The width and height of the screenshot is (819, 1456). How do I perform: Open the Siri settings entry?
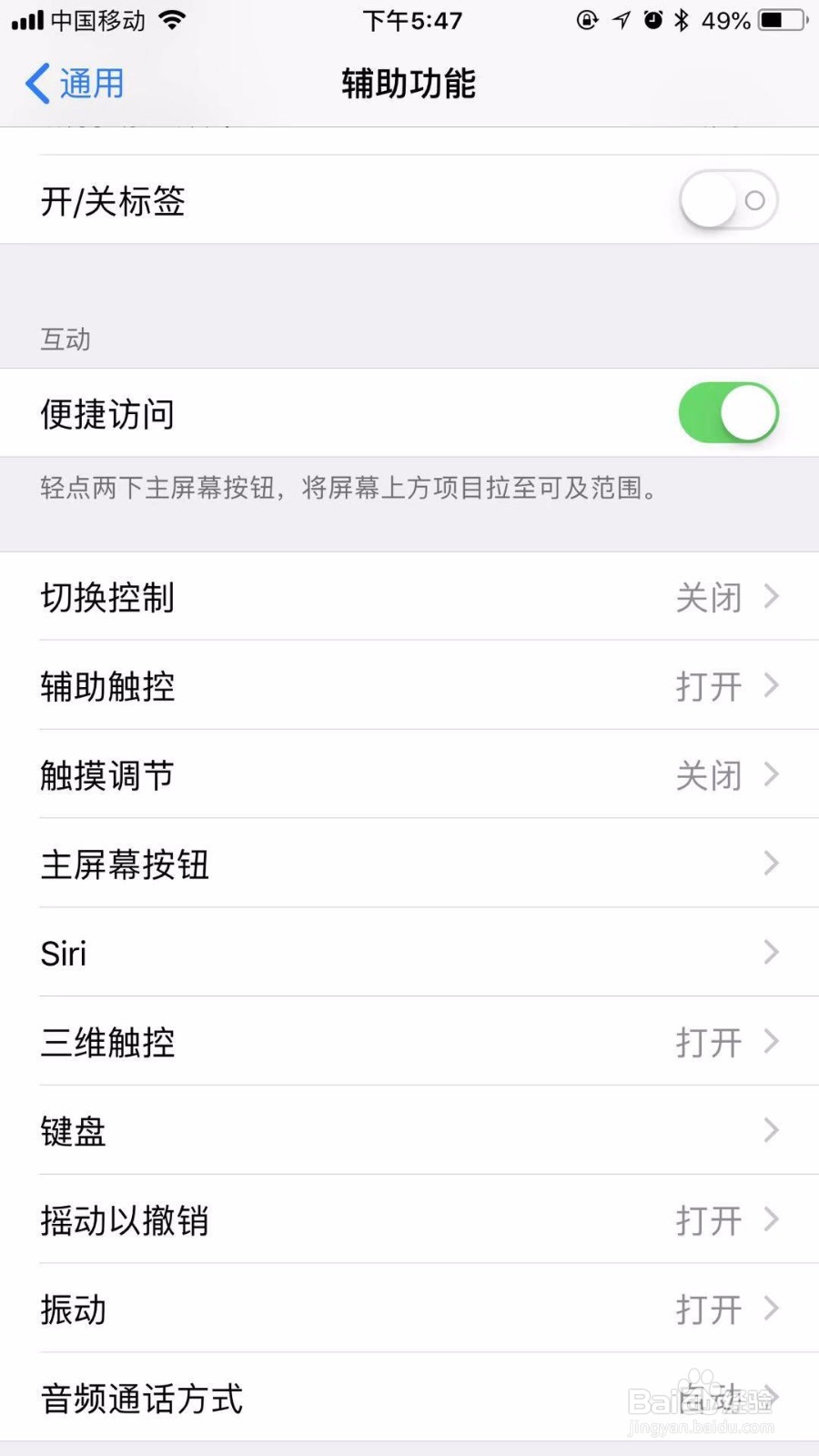(x=409, y=953)
